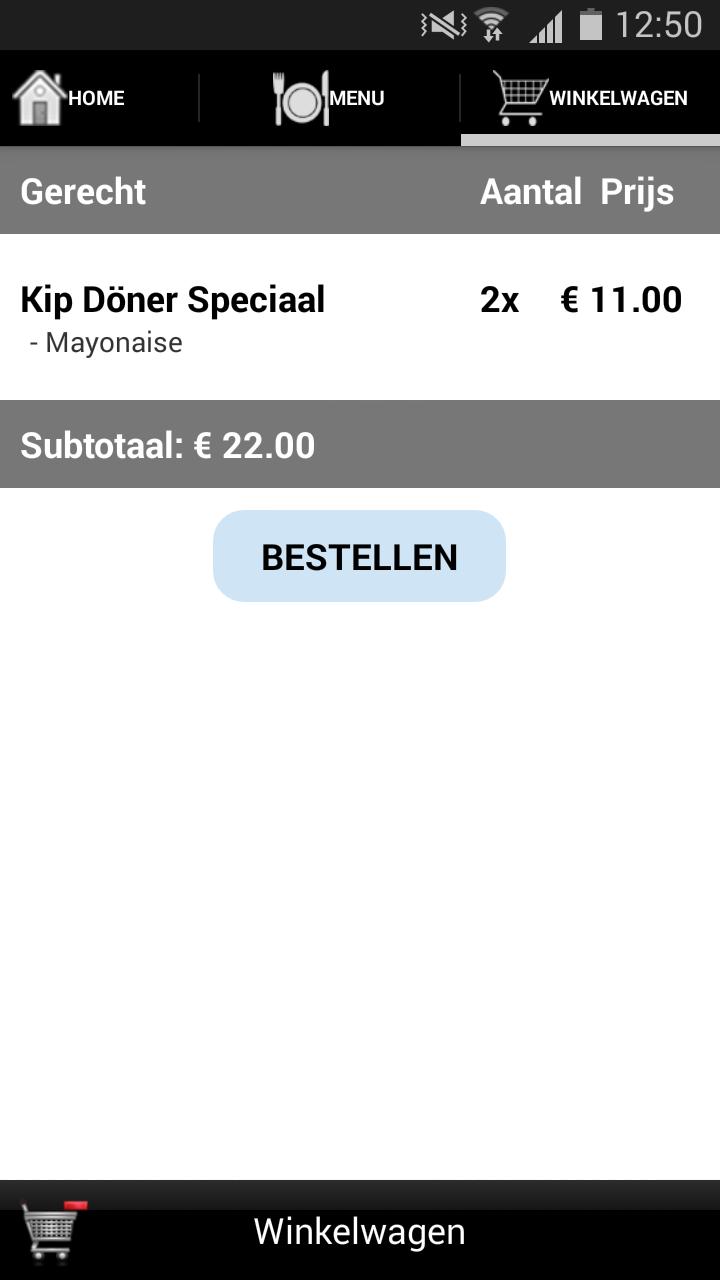The width and height of the screenshot is (720, 1280).
Task: Select the Winkelwagen tab
Action: (590, 98)
